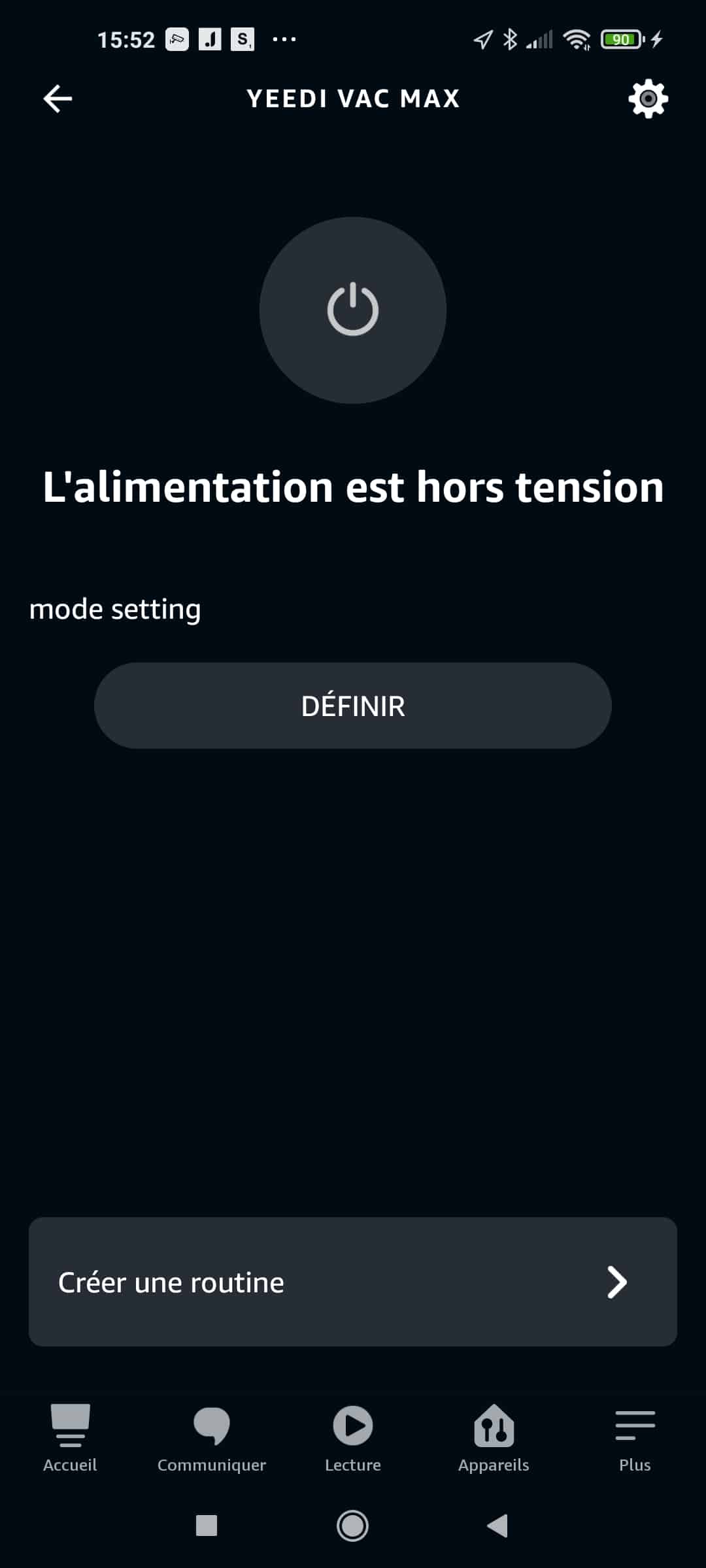Open Créer une routine
The height and width of the screenshot is (1568, 706).
(x=353, y=1282)
